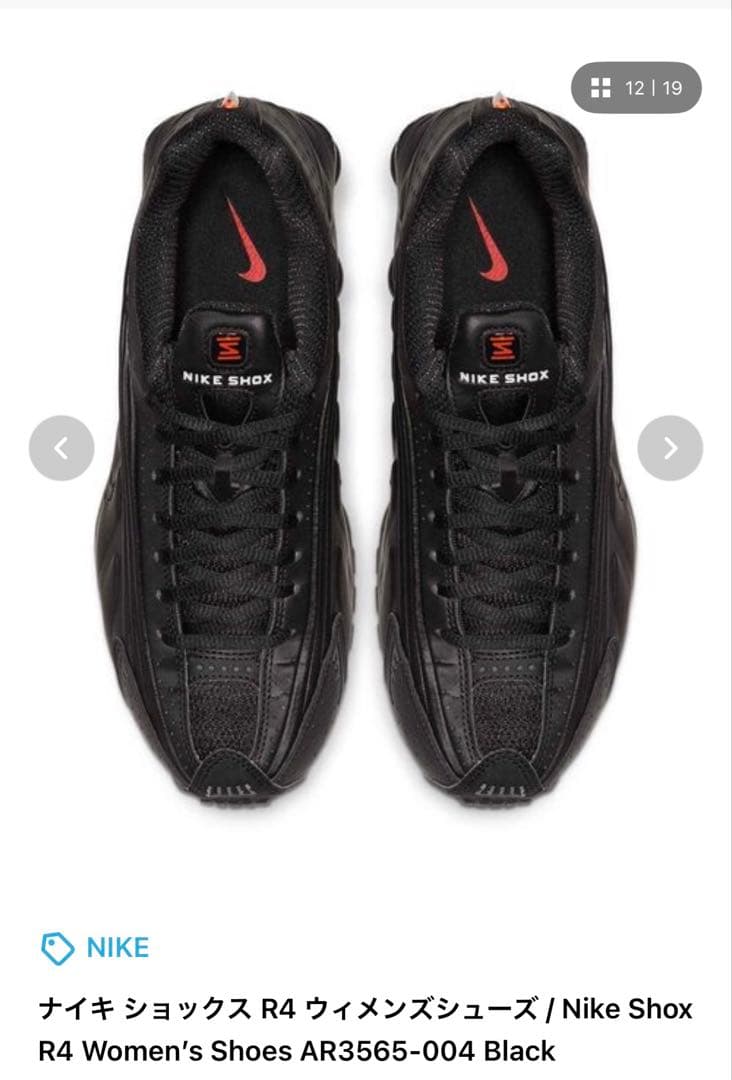The height and width of the screenshot is (1080, 732).
Task: Click the grid thumbnail icon in the photo counter
Action: (598, 89)
